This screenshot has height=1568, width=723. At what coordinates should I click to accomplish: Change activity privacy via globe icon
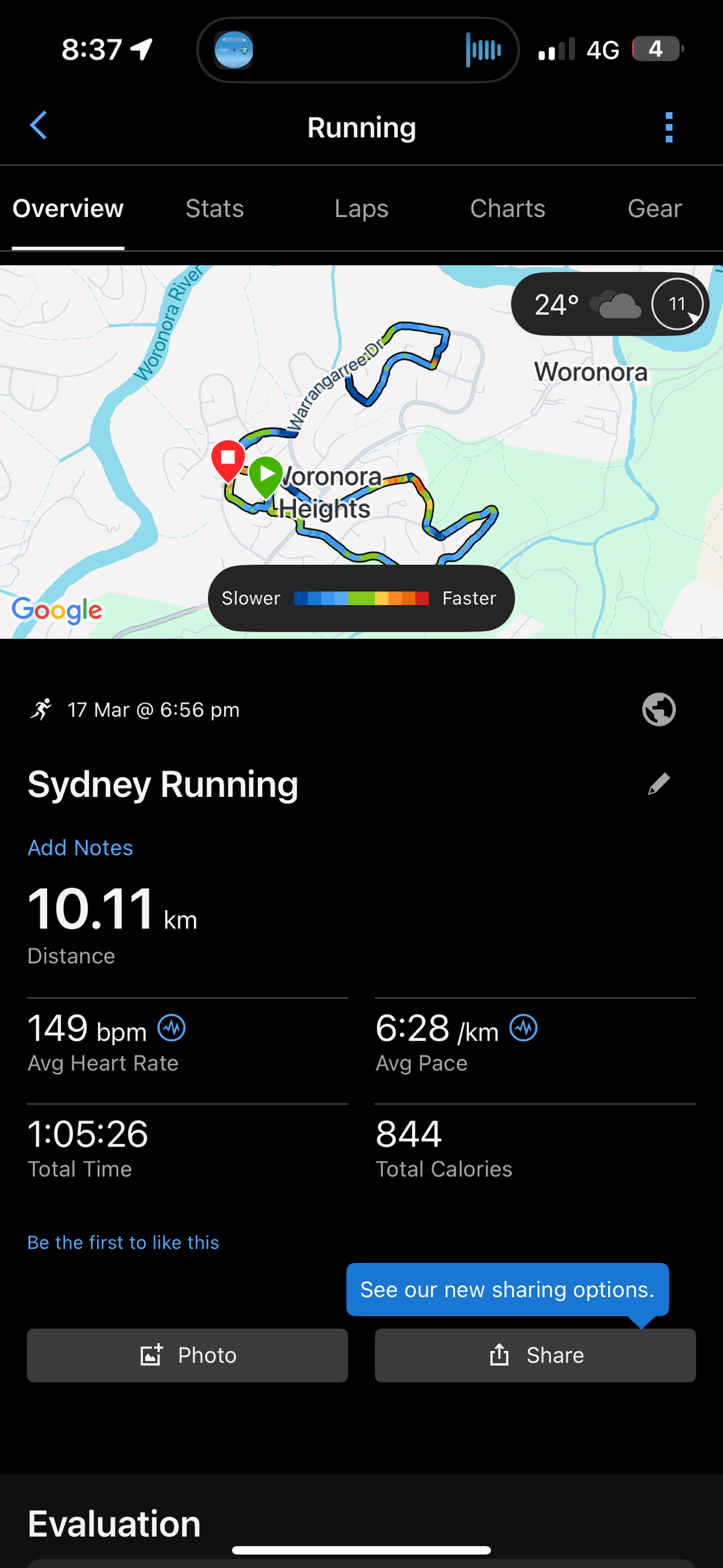coord(659,710)
